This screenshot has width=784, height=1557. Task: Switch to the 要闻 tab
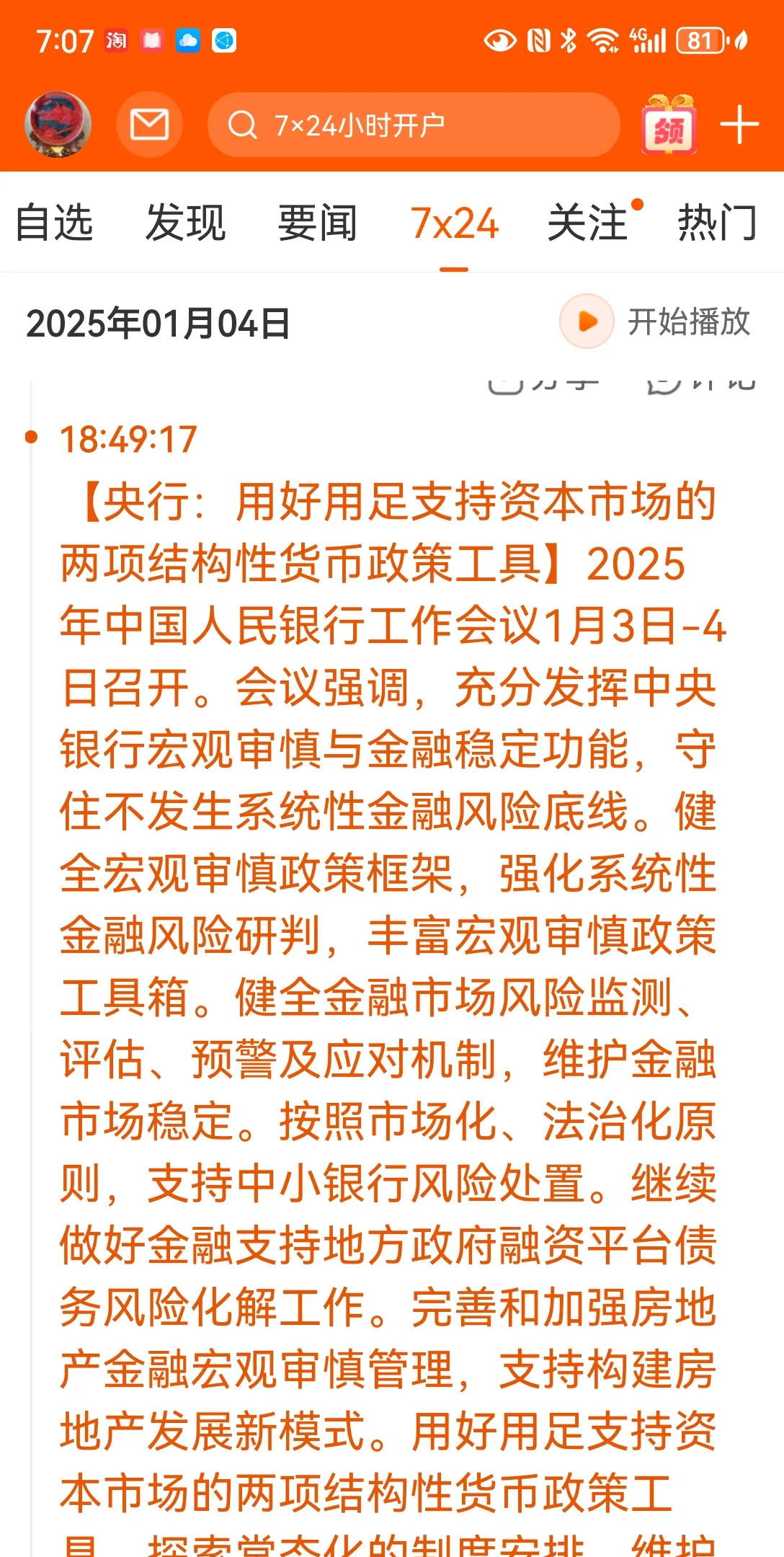coord(318,222)
